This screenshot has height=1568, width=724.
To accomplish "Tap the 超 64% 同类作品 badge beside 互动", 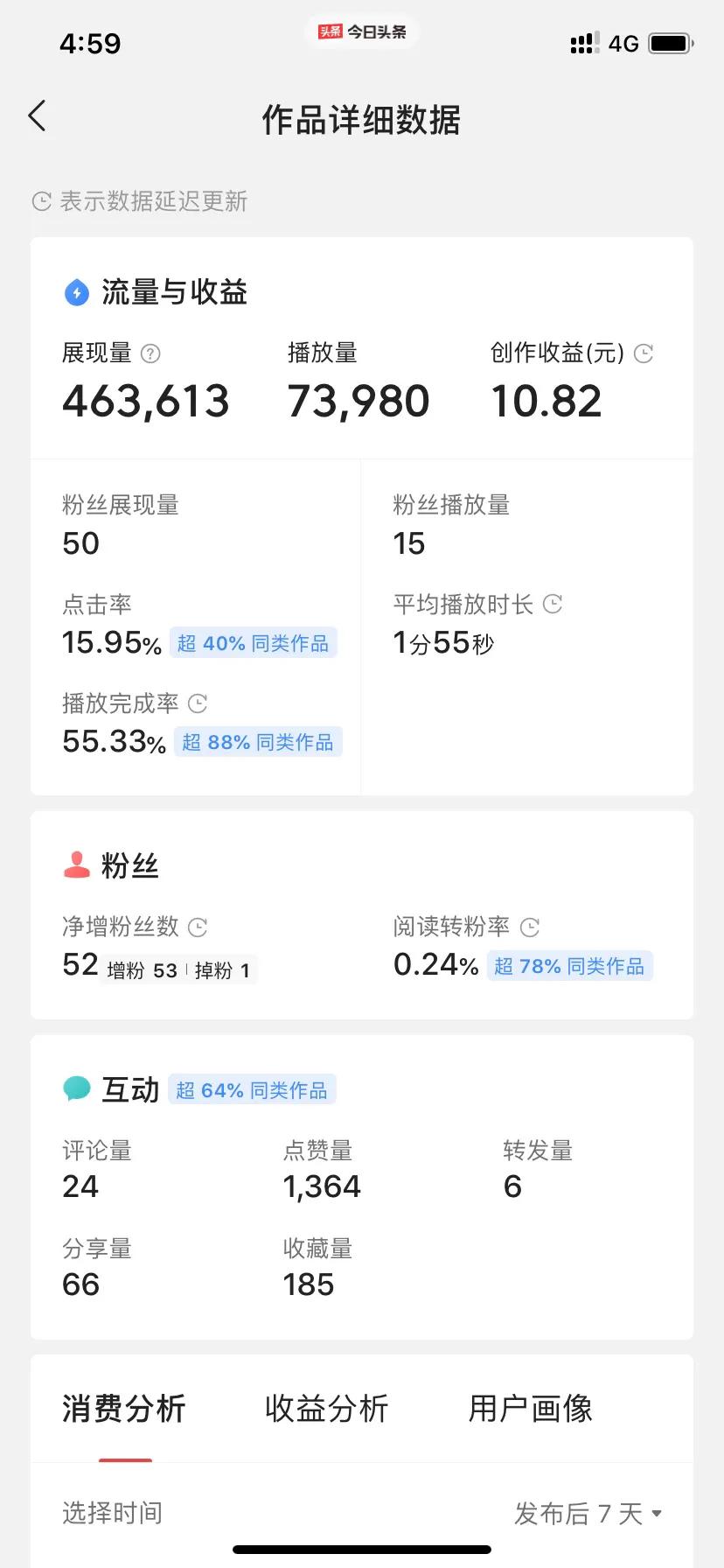I will click(252, 1089).
